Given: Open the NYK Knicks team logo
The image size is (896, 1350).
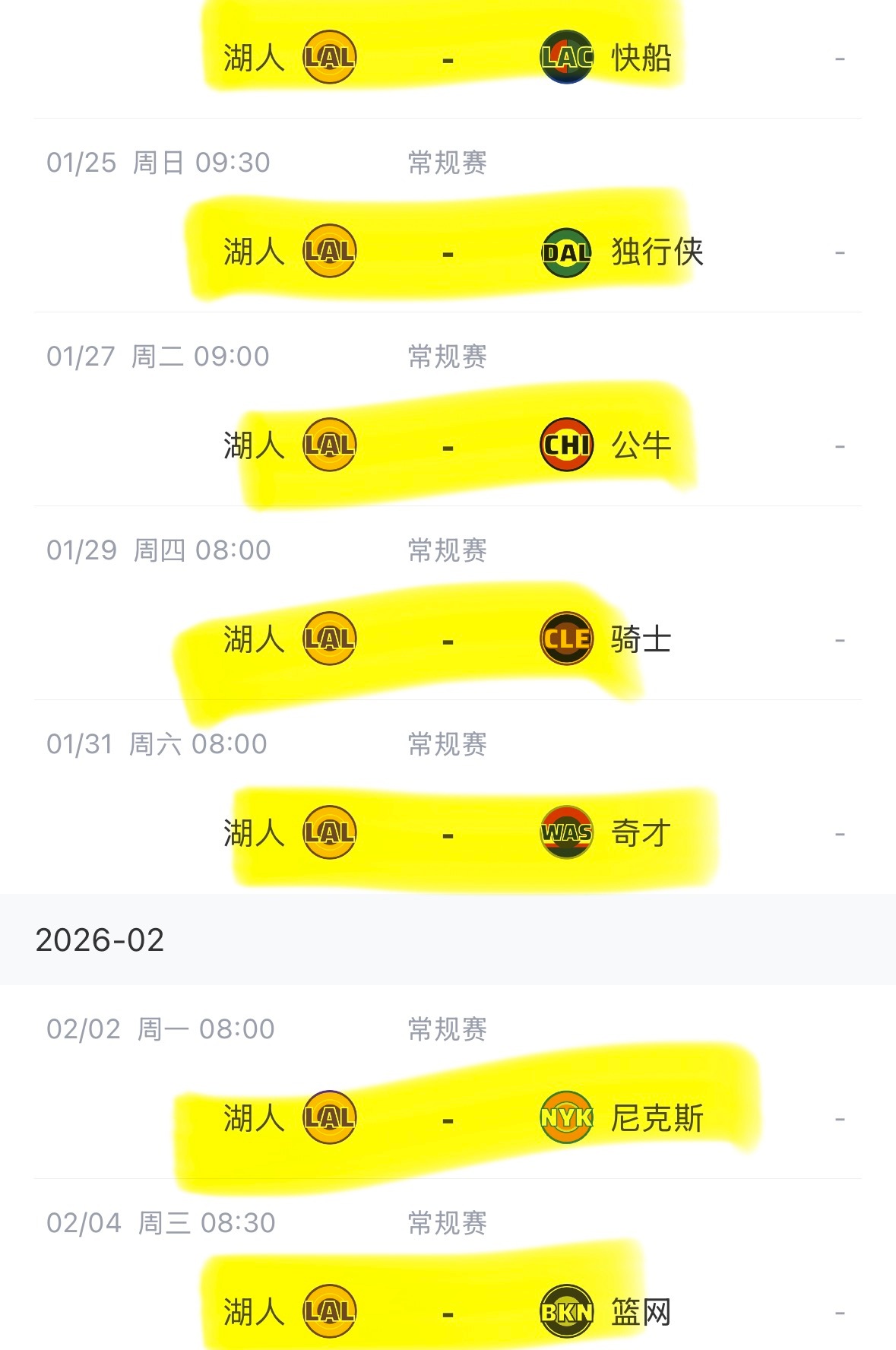Looking at the screenshot, I should click(566, 1116).
